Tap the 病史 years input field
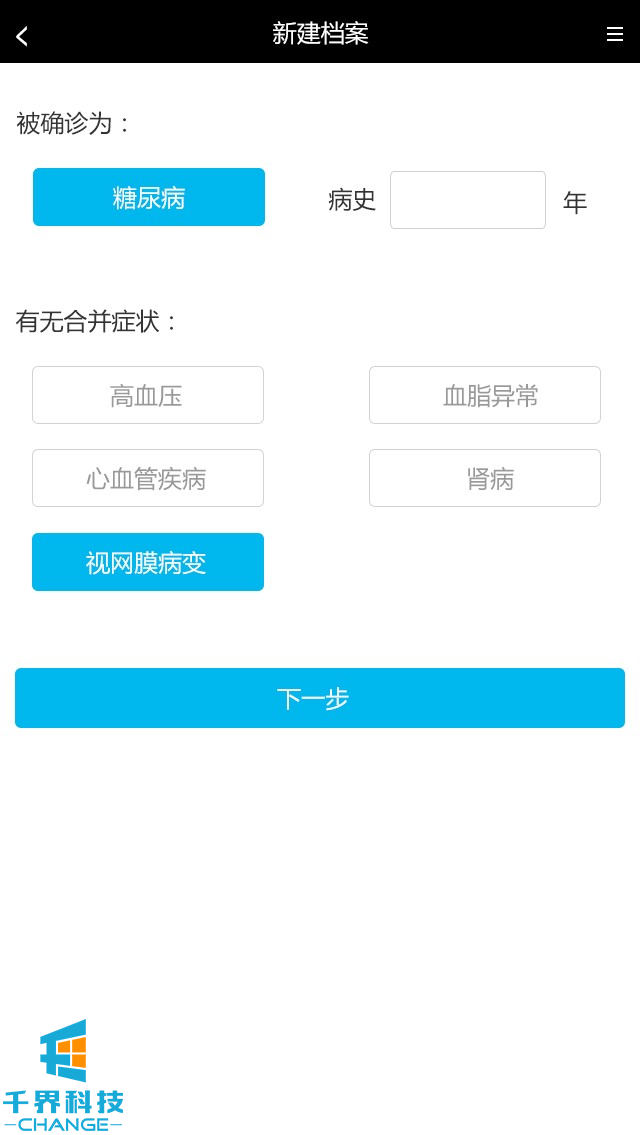Image resolution: width=640 pixels, height=1135 pixels. [x=467, y=200]
